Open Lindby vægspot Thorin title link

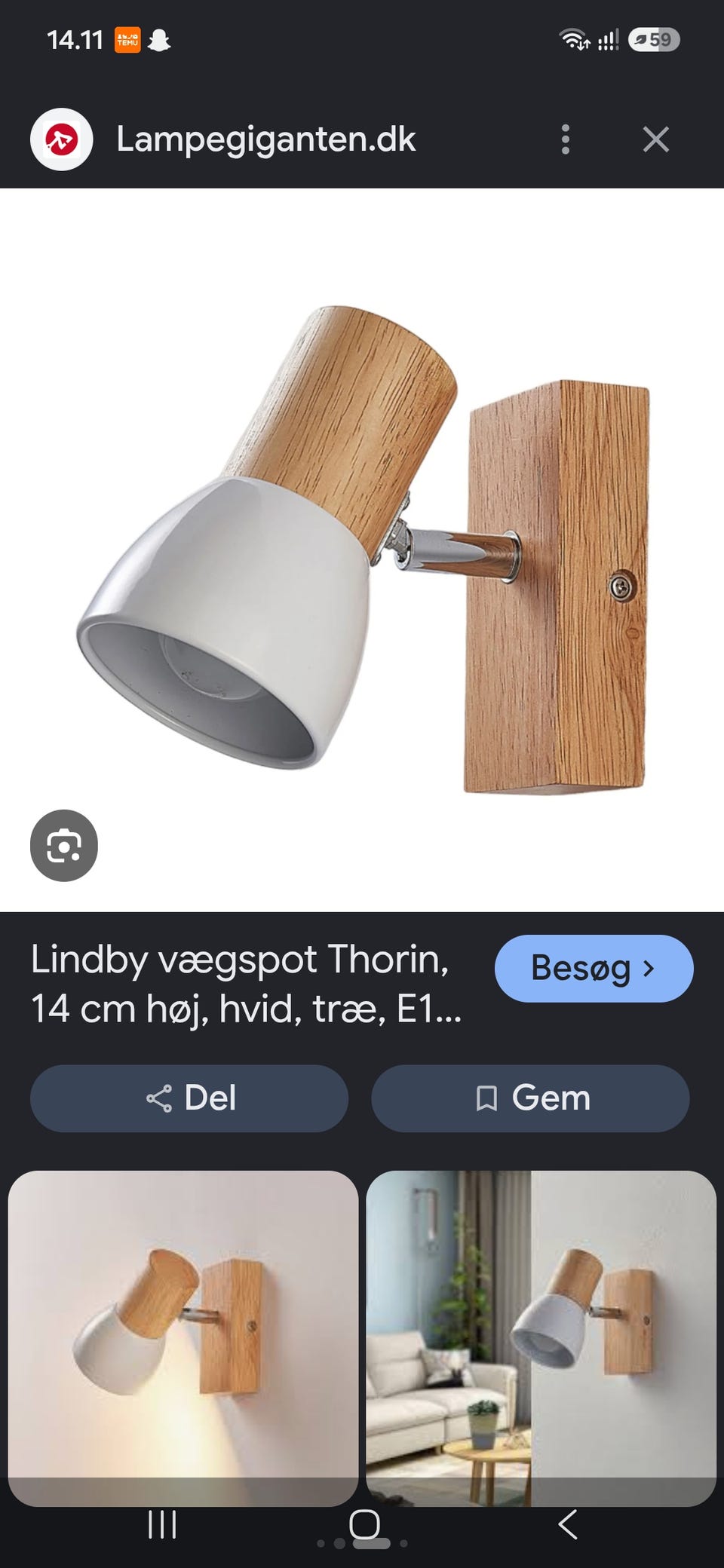246,984
